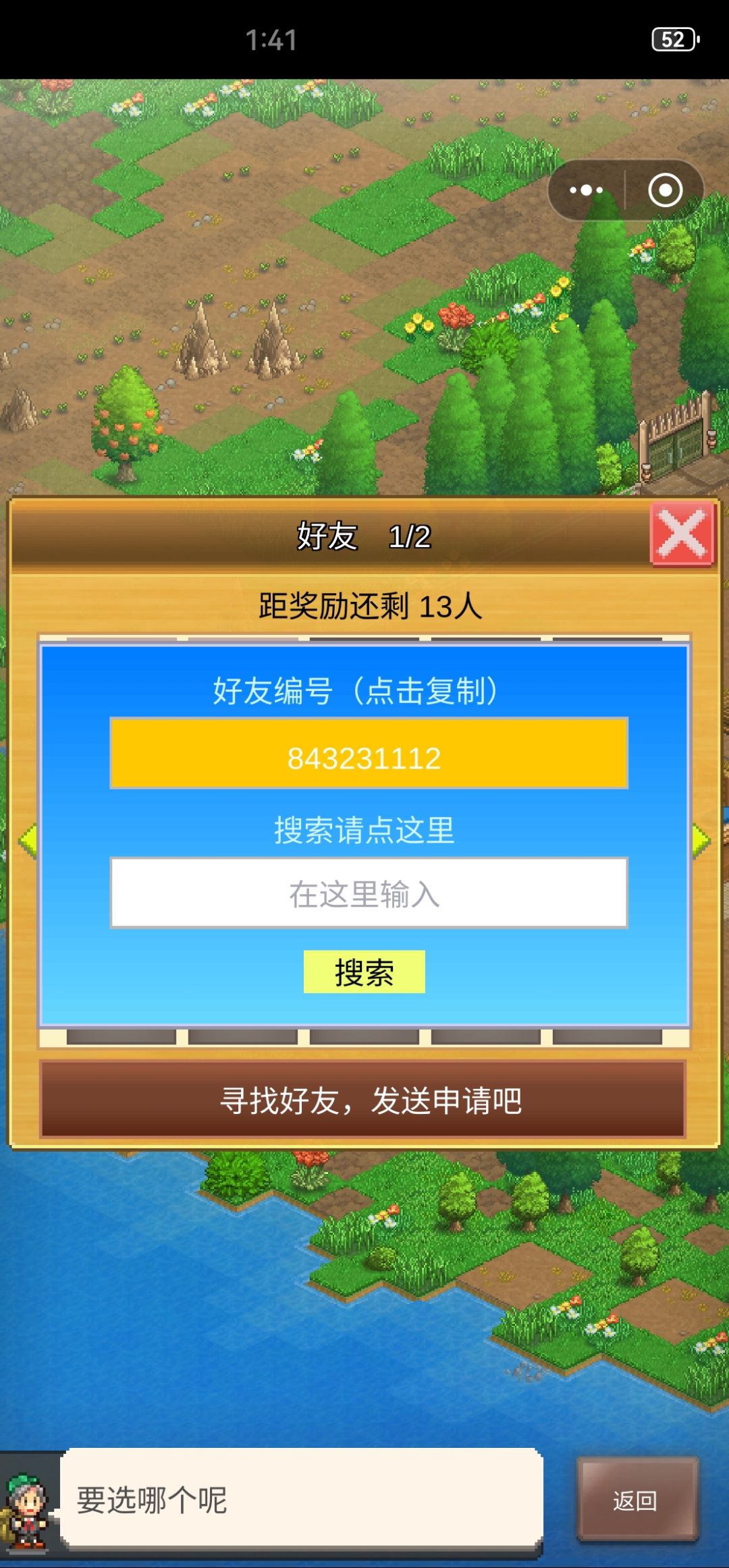Close the mini program via the circle icon
Screen dimensions: 729x1568
click(x=666, y=190)
